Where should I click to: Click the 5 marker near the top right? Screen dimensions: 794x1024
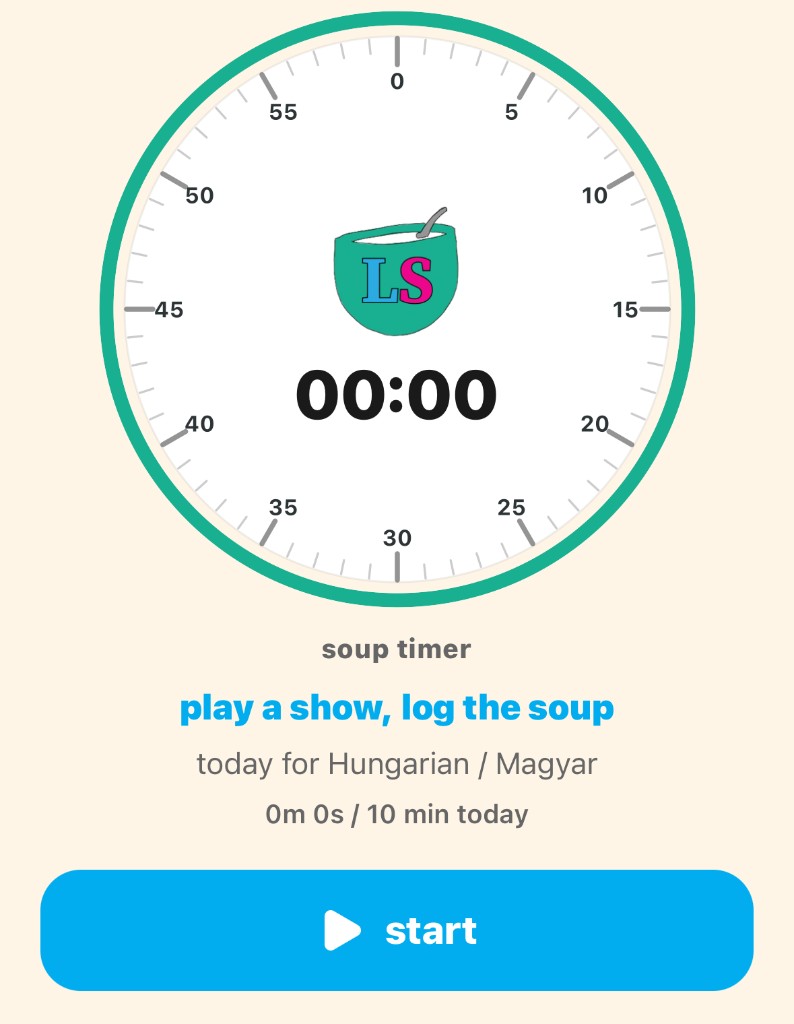coord(512,112)
